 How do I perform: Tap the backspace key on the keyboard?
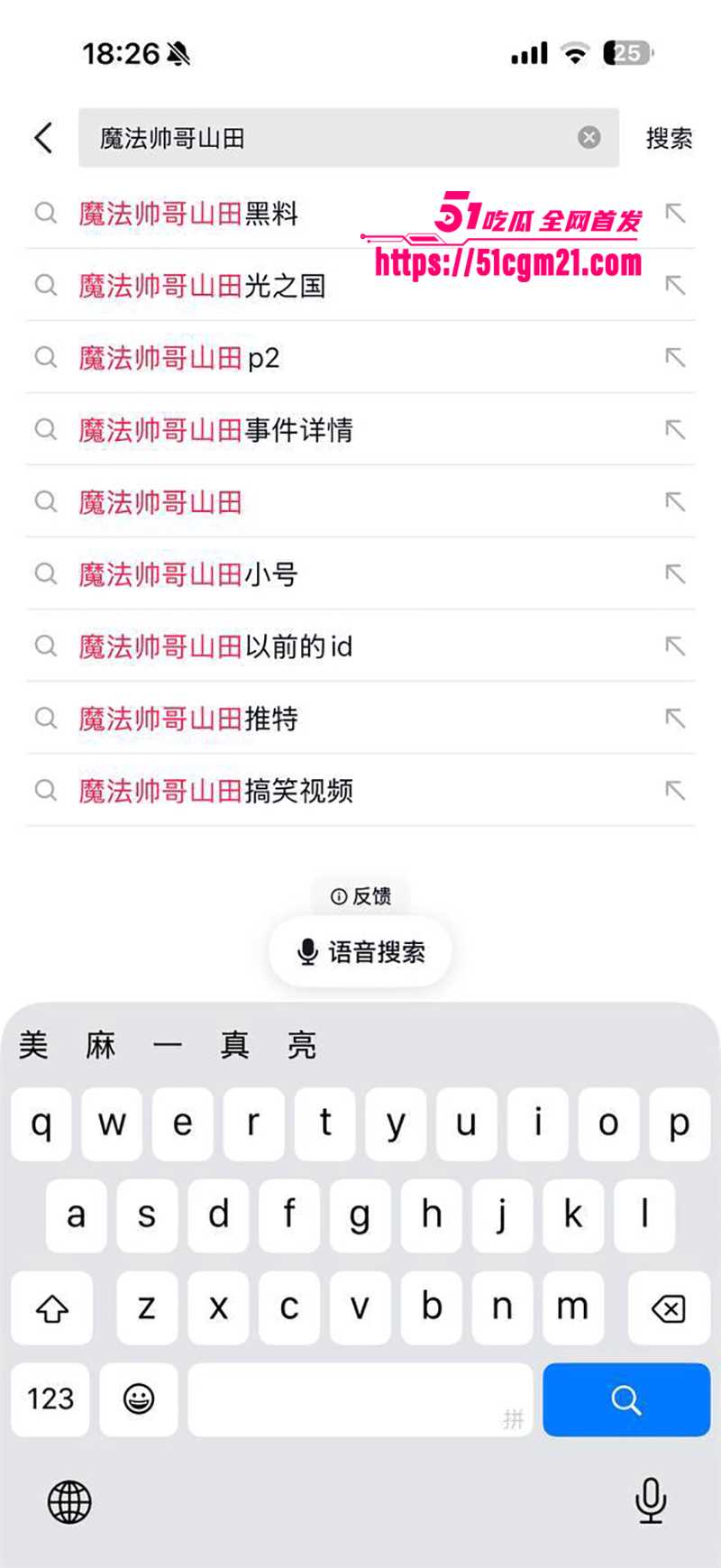(x=667, y=1308)
